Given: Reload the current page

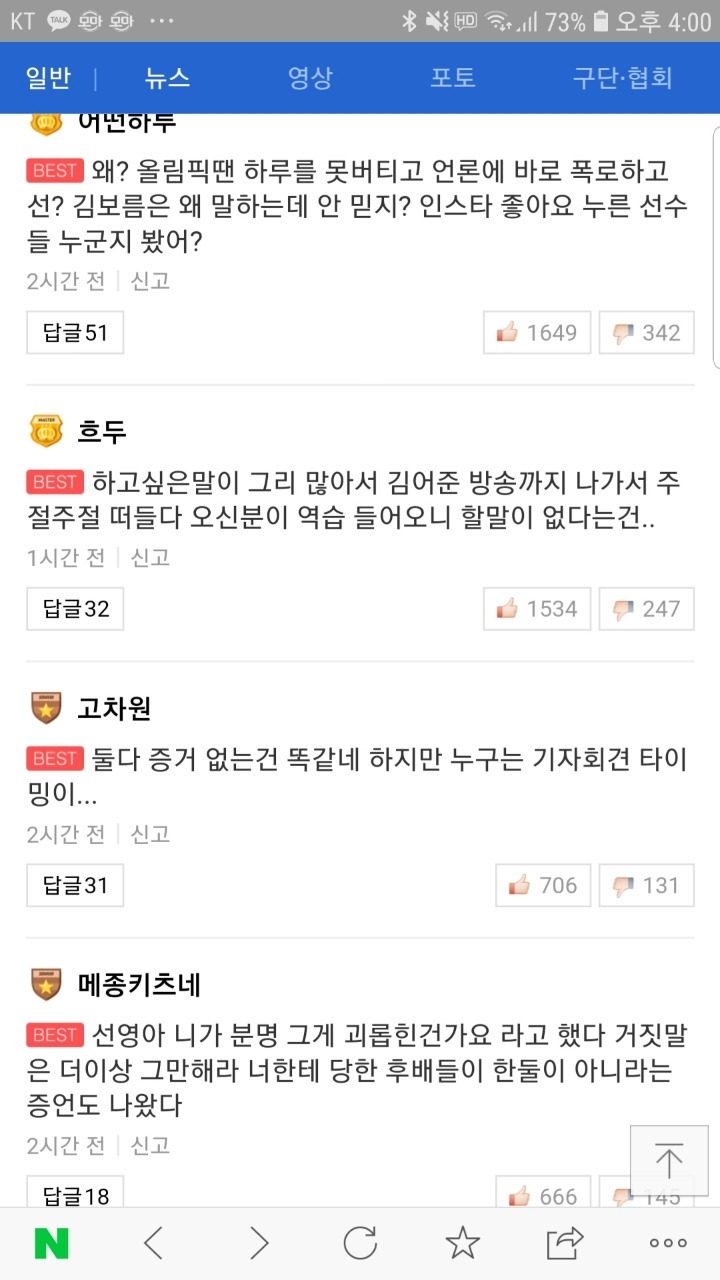Looking at the screenshot, I should (360, 1243).
